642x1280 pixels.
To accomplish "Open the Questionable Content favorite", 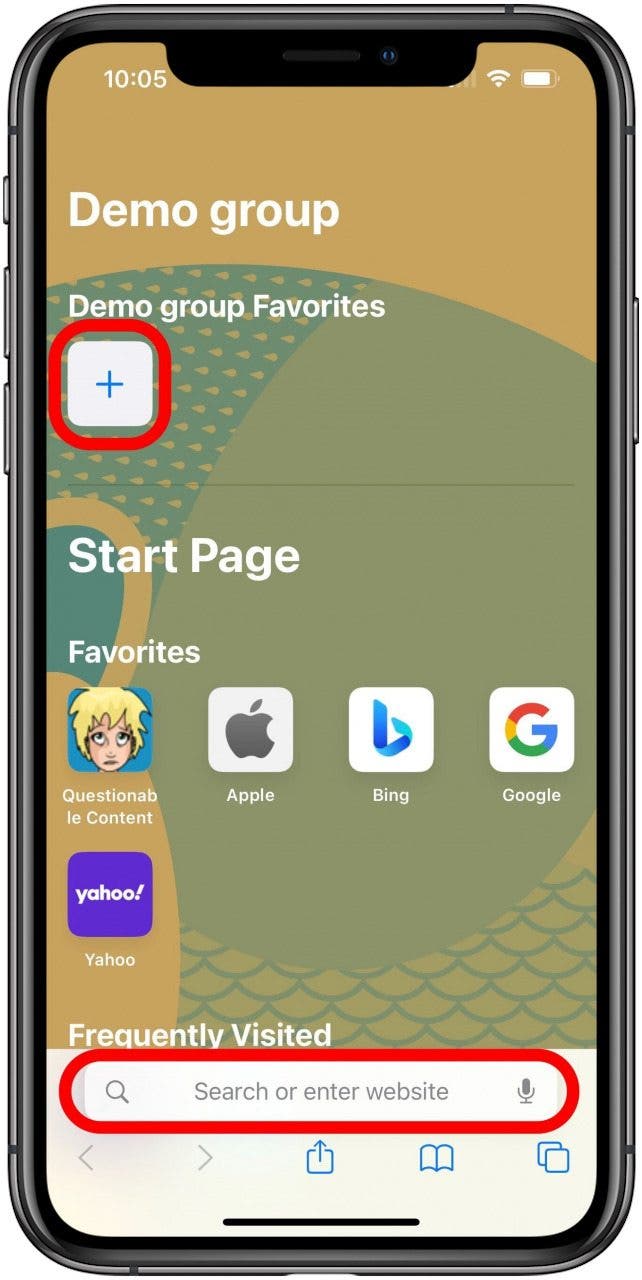I will pos(110,730).
